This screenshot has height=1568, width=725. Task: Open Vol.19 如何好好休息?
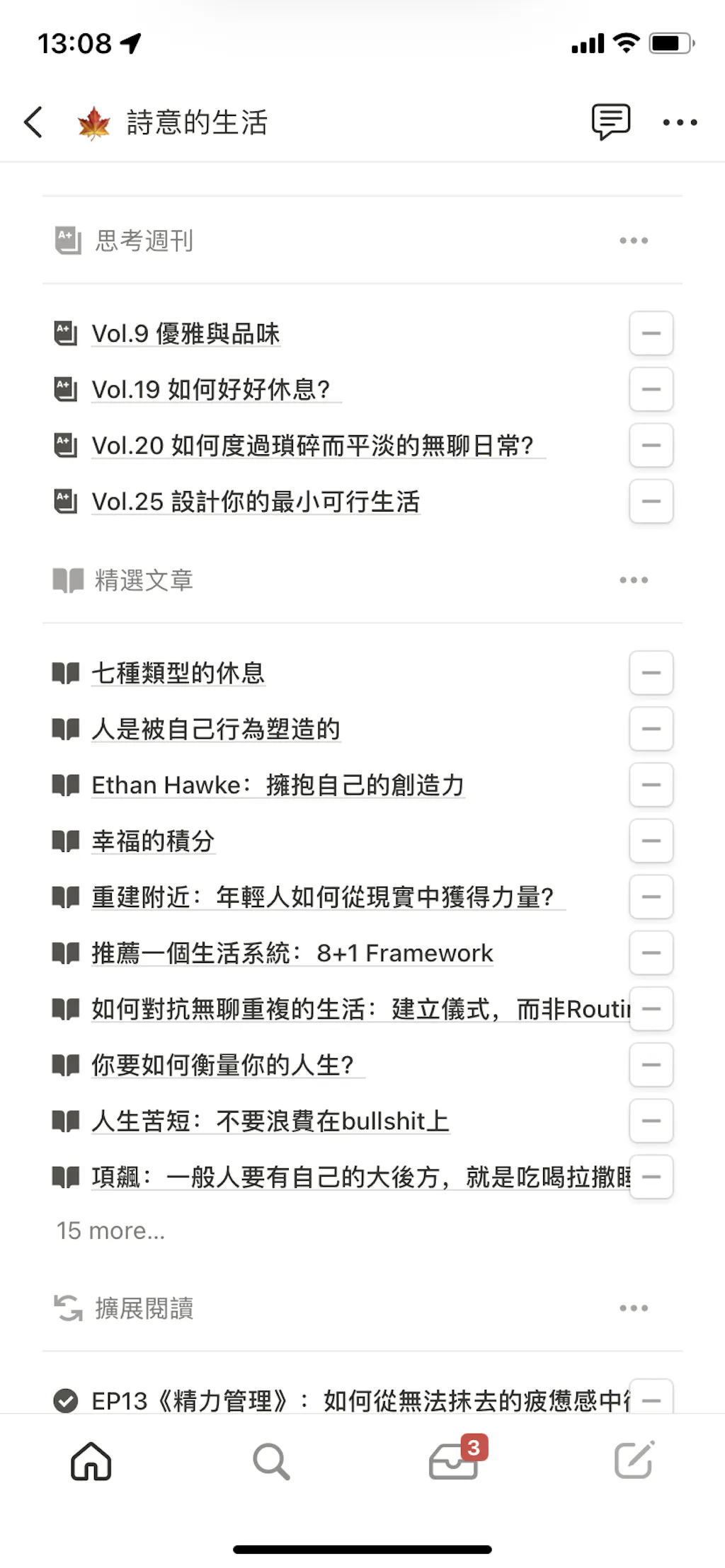point(211,389)
